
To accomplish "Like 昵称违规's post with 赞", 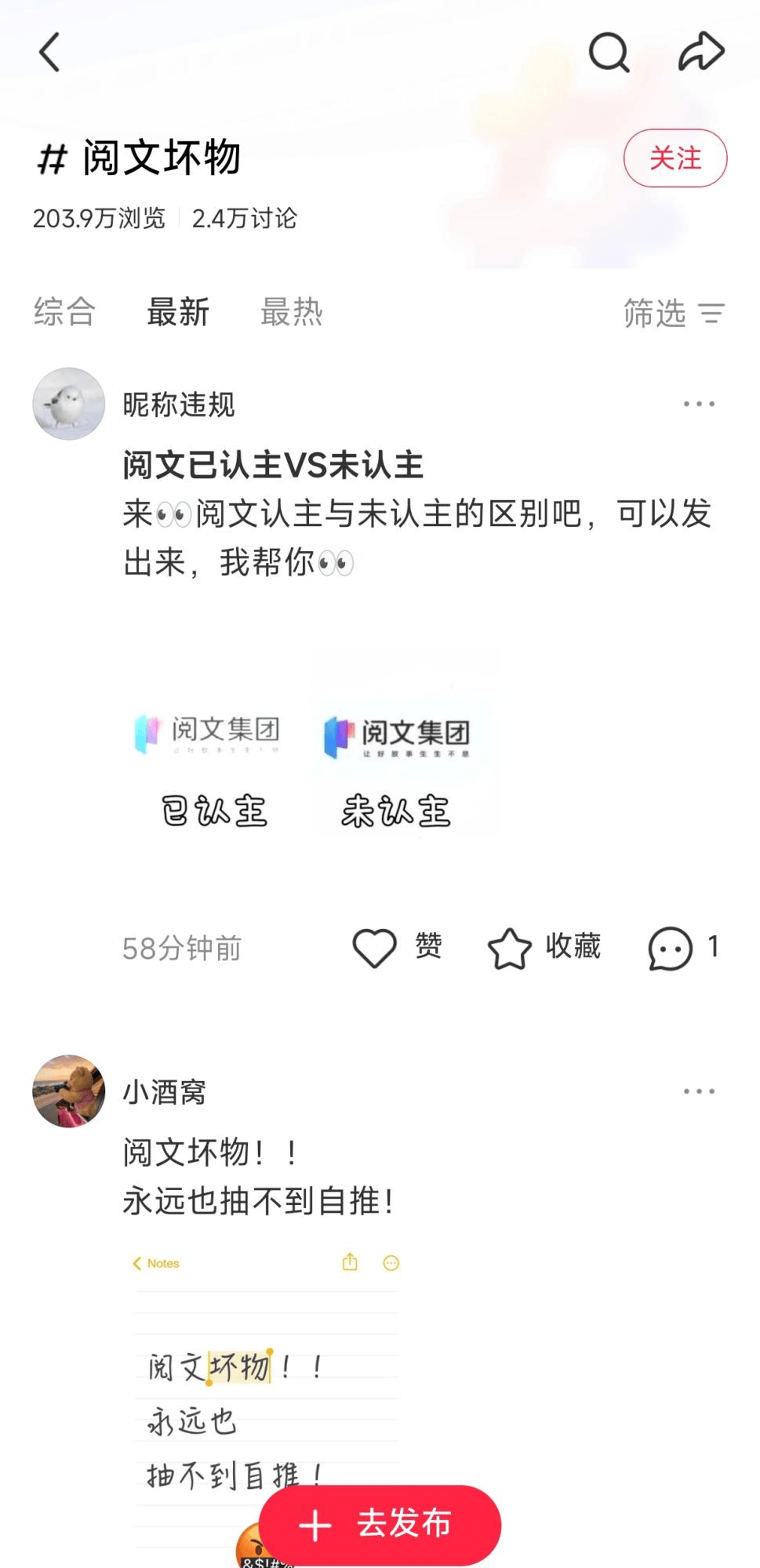I will [397, 947].
